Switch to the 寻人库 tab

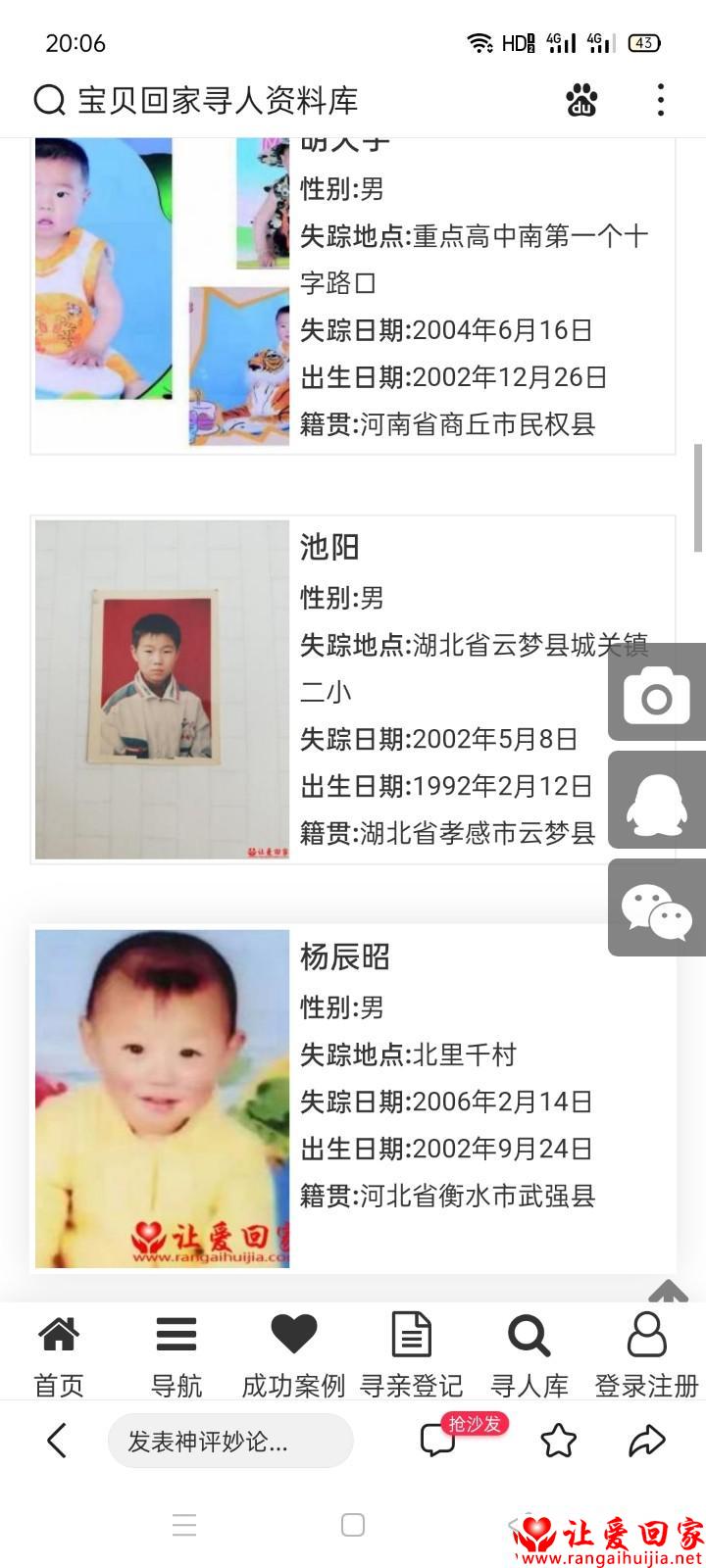529,1355
